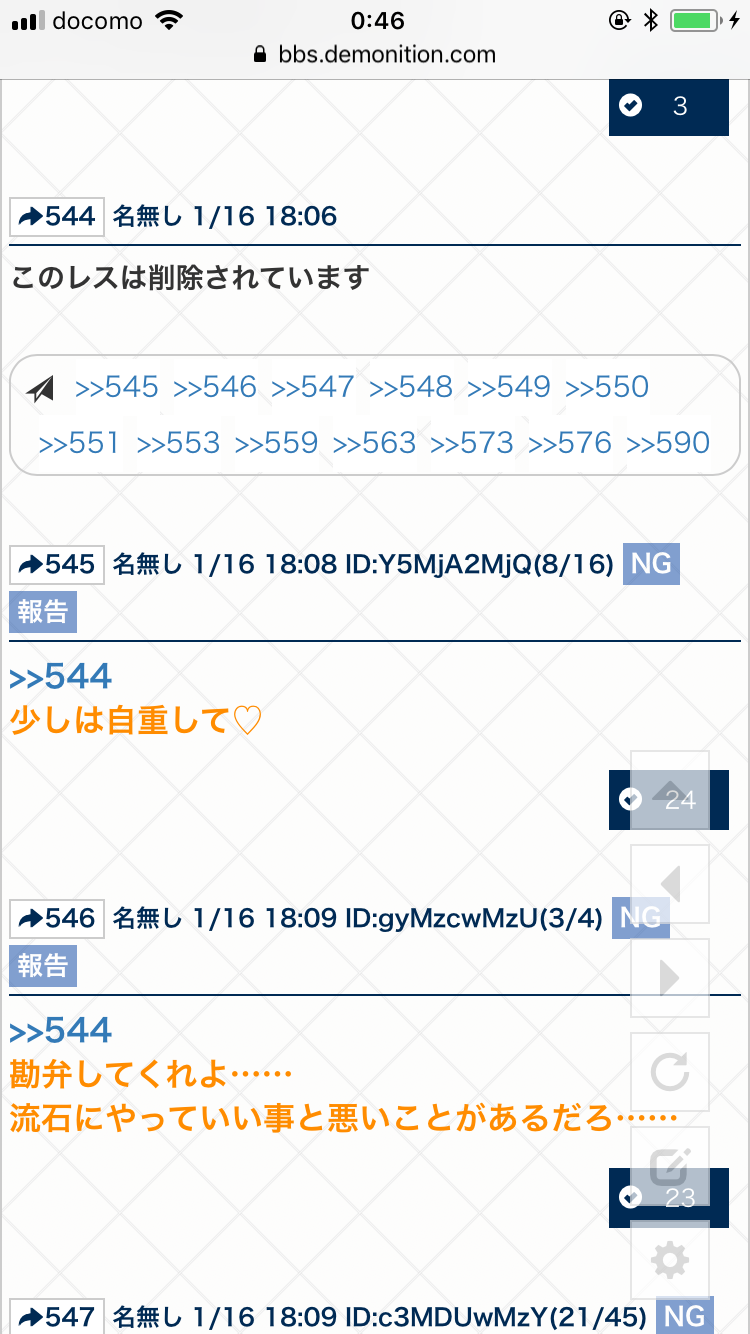Tap the reply arrow for post 547

(56, 1316)
